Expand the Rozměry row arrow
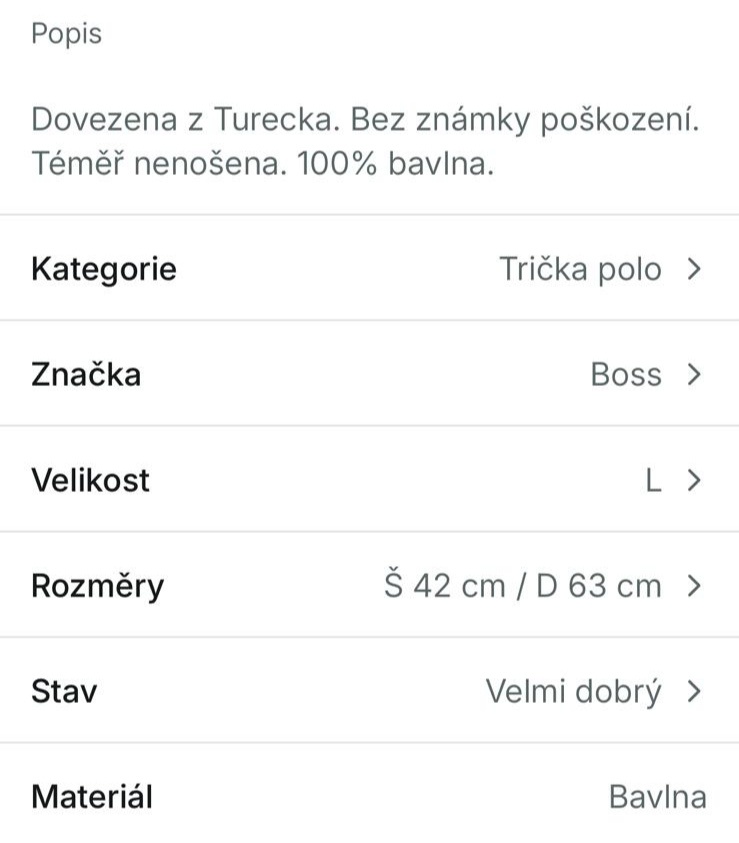The image size is (739, 843). tap(692, 585)
